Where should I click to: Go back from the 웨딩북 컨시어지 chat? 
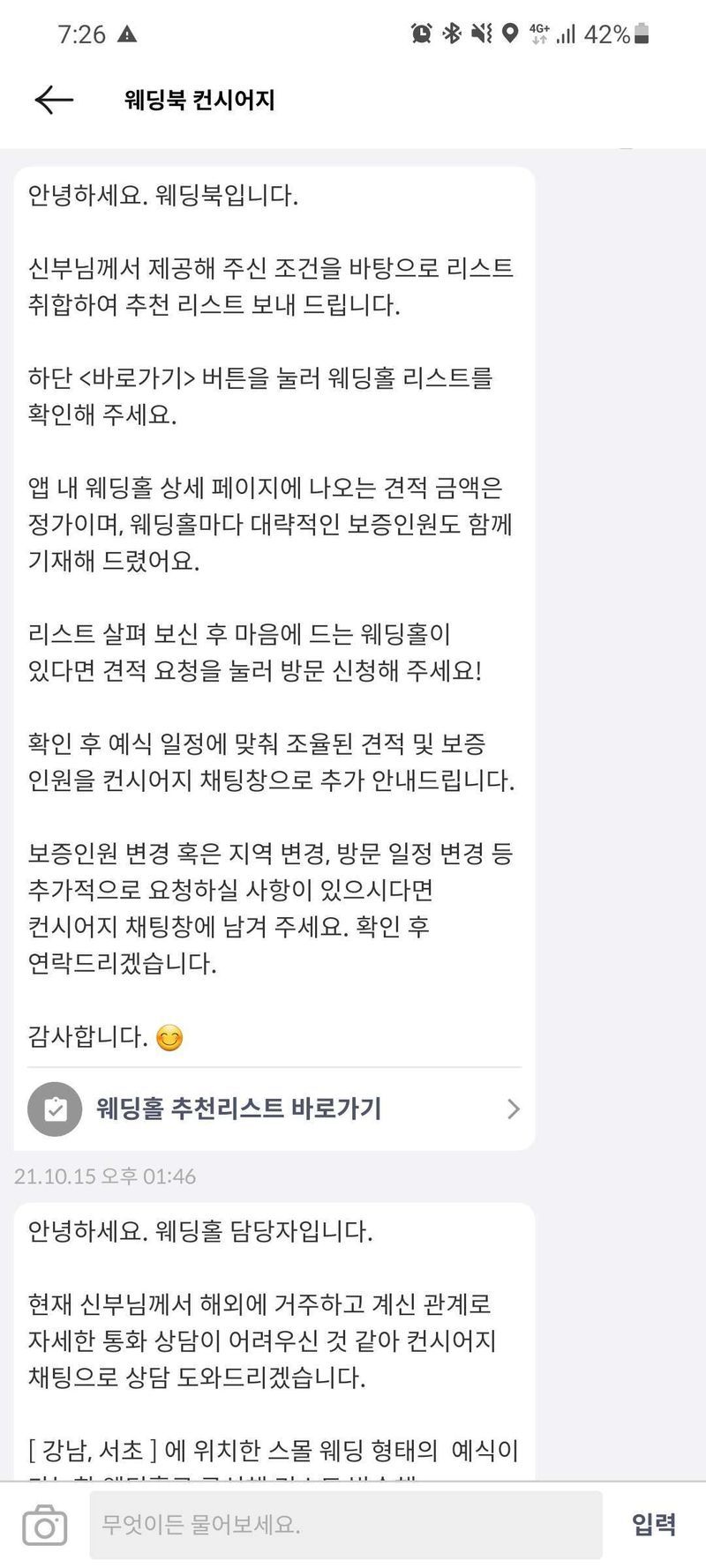(53, 100)
